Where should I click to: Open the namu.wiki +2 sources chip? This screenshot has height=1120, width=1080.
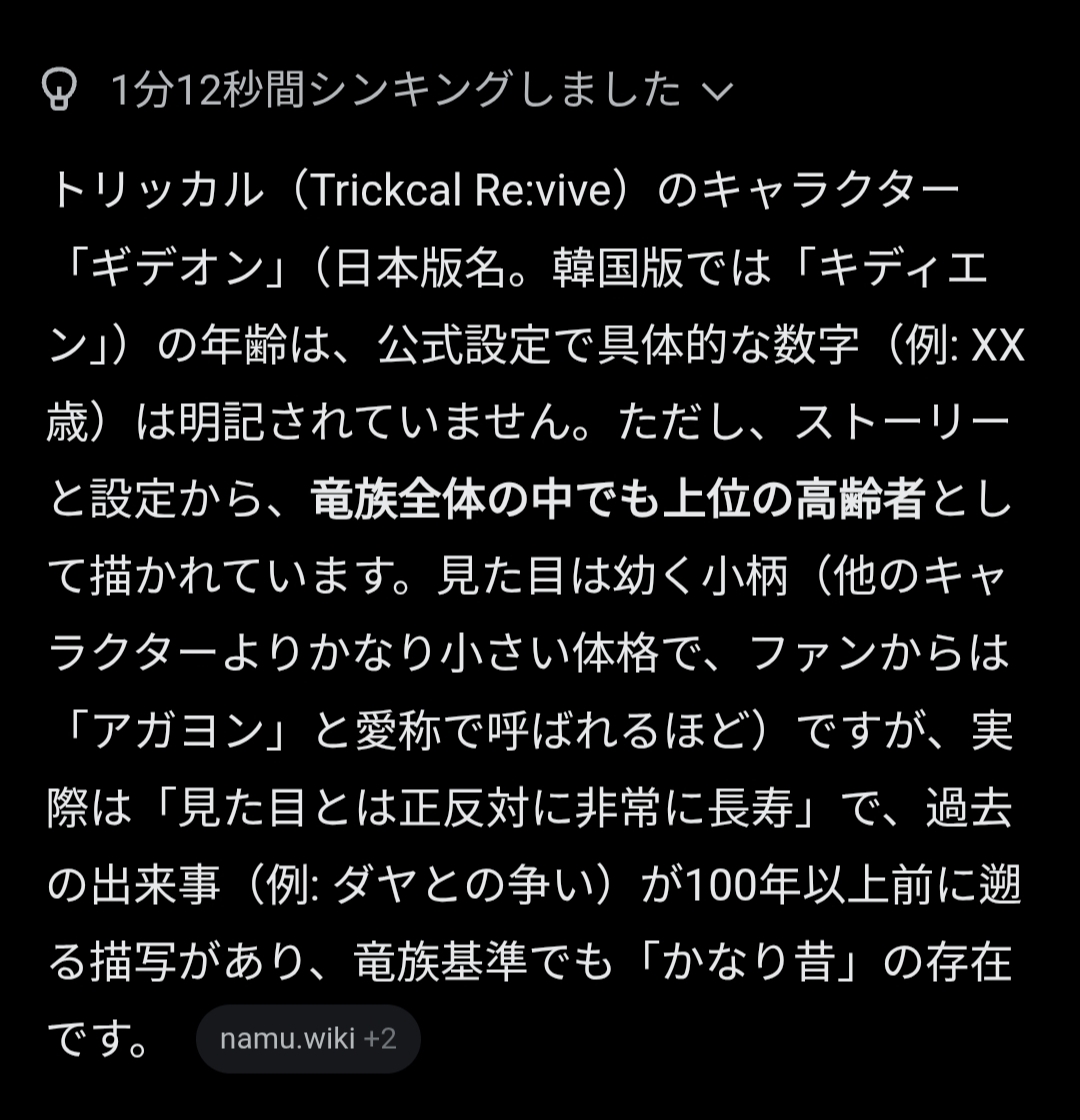click(308, 1038)
